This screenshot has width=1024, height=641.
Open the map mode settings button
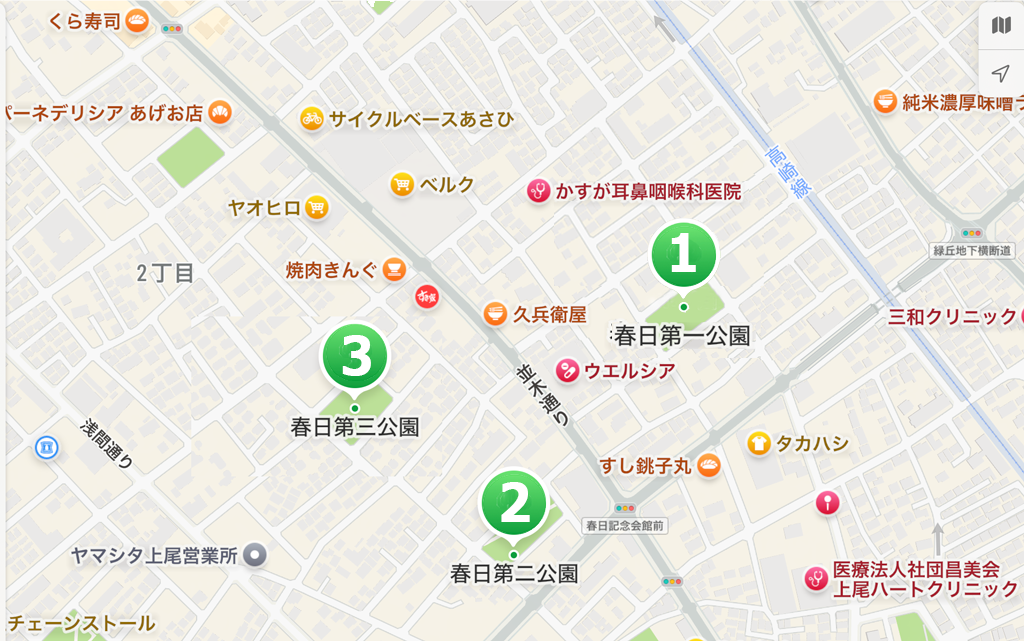pyautogui.click(x=1001, y=25)
